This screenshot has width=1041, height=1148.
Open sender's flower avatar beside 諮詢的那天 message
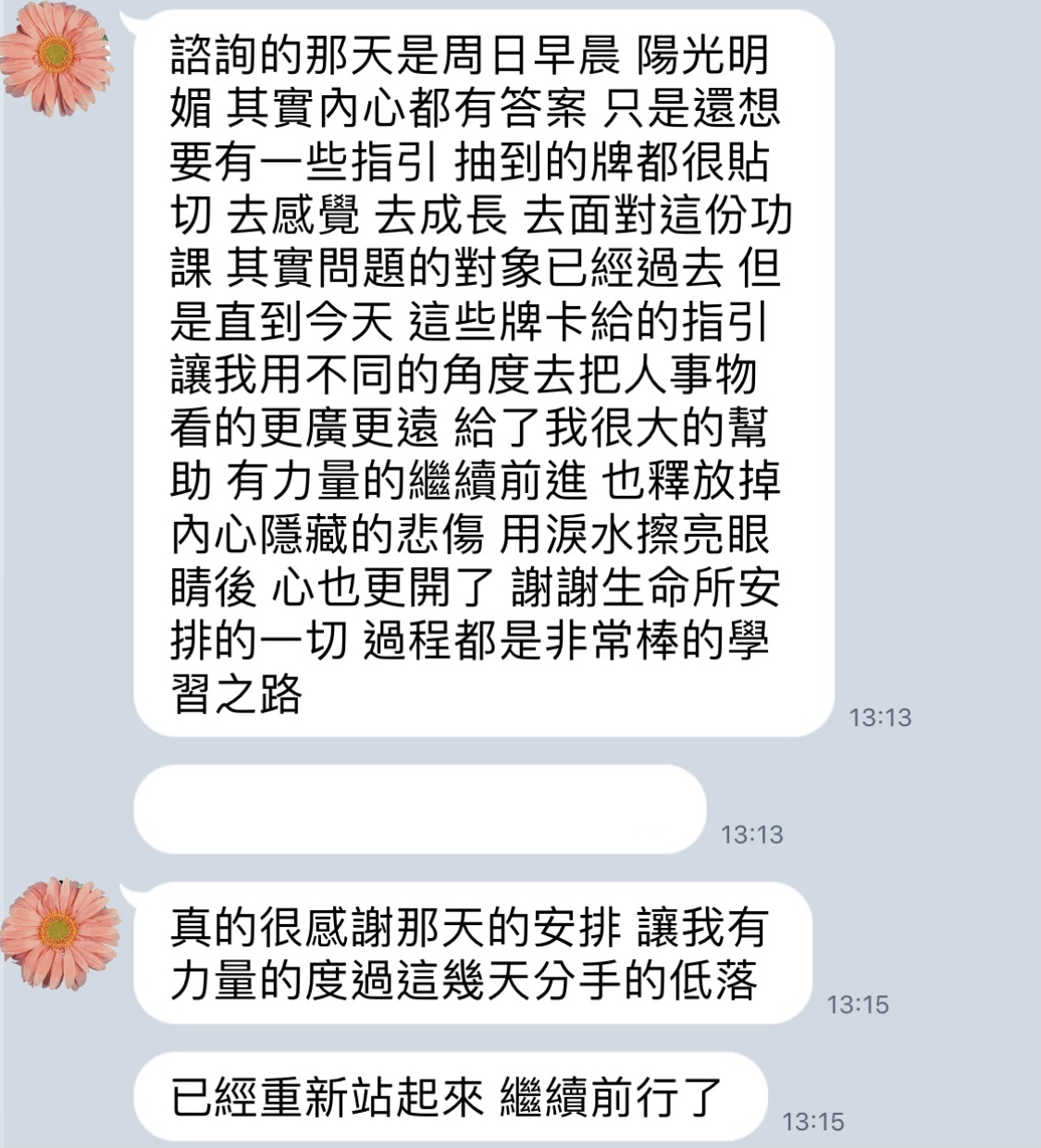(57, 56)
